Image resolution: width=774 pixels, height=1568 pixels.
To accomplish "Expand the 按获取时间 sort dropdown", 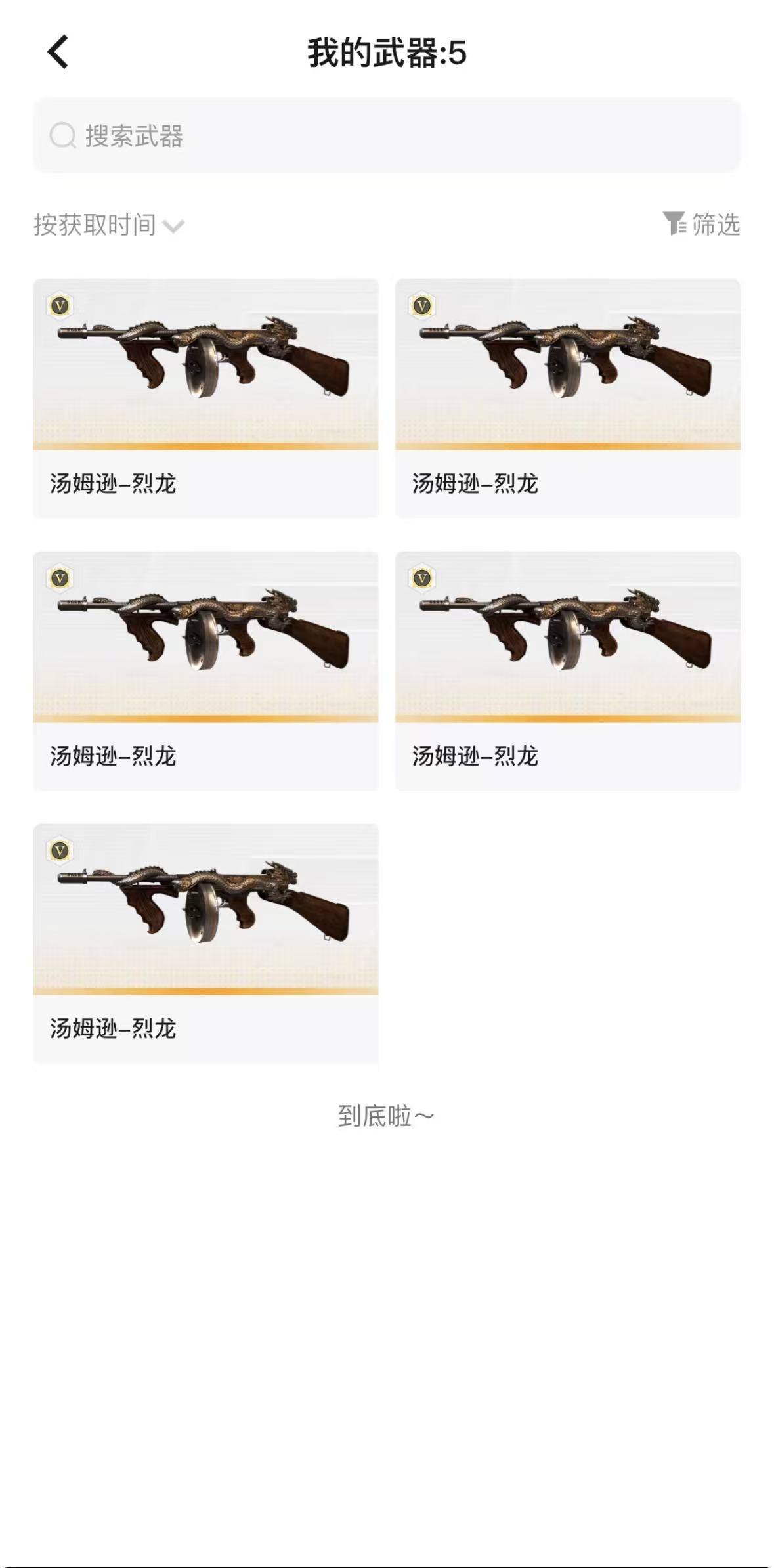I will click(x=109, y=225).
